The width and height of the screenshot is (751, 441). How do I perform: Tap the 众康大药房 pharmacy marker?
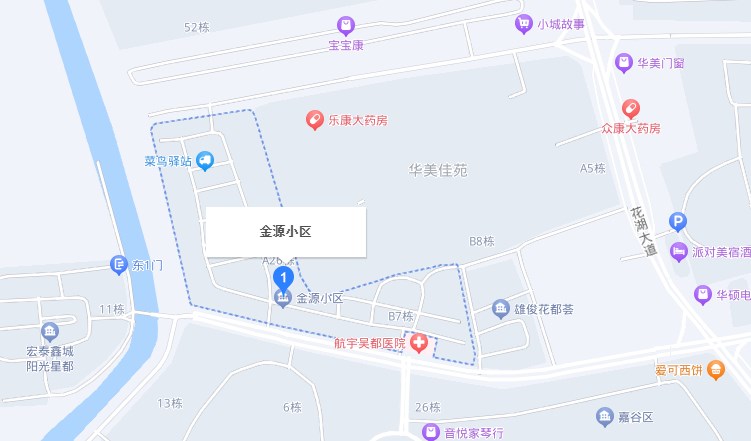pos(630,109)
